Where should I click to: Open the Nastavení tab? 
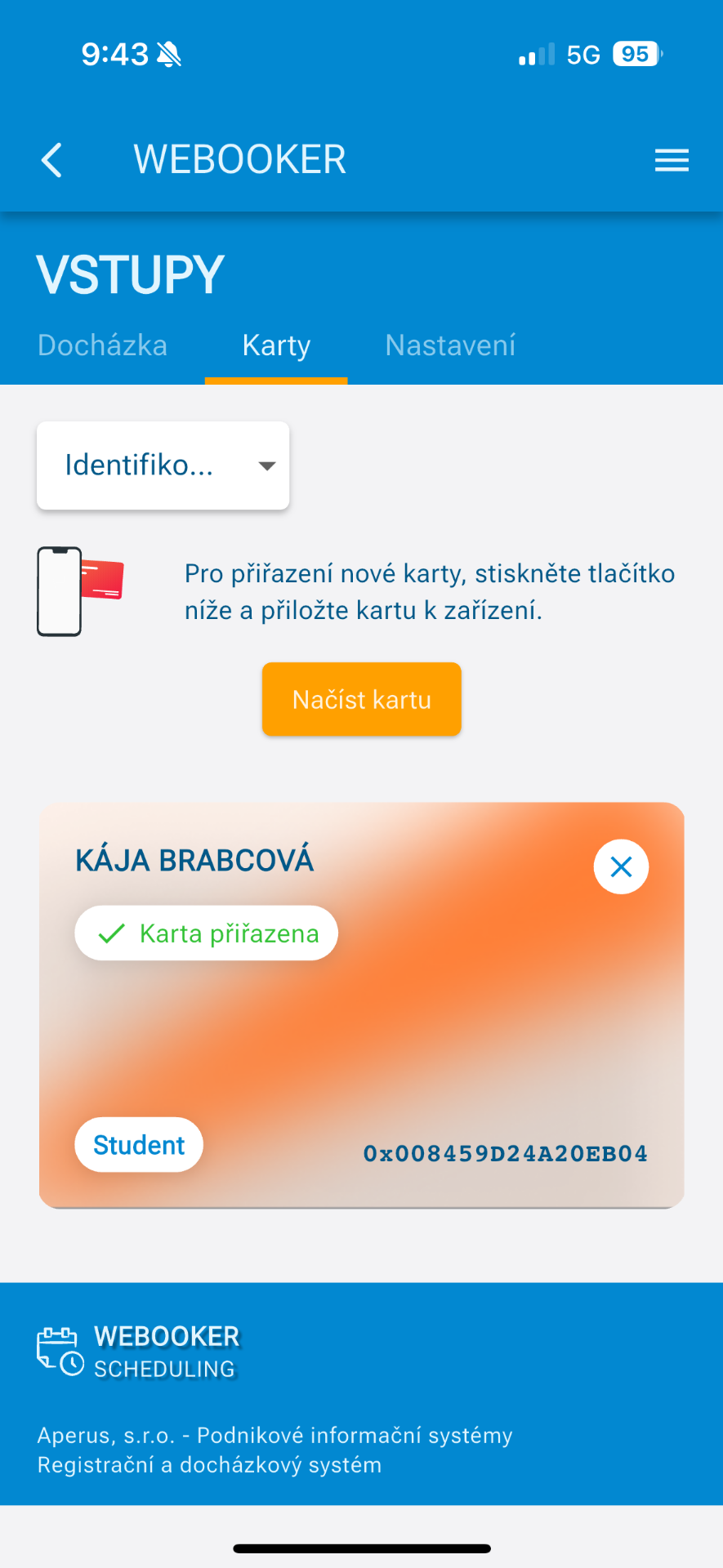point(450,345)
